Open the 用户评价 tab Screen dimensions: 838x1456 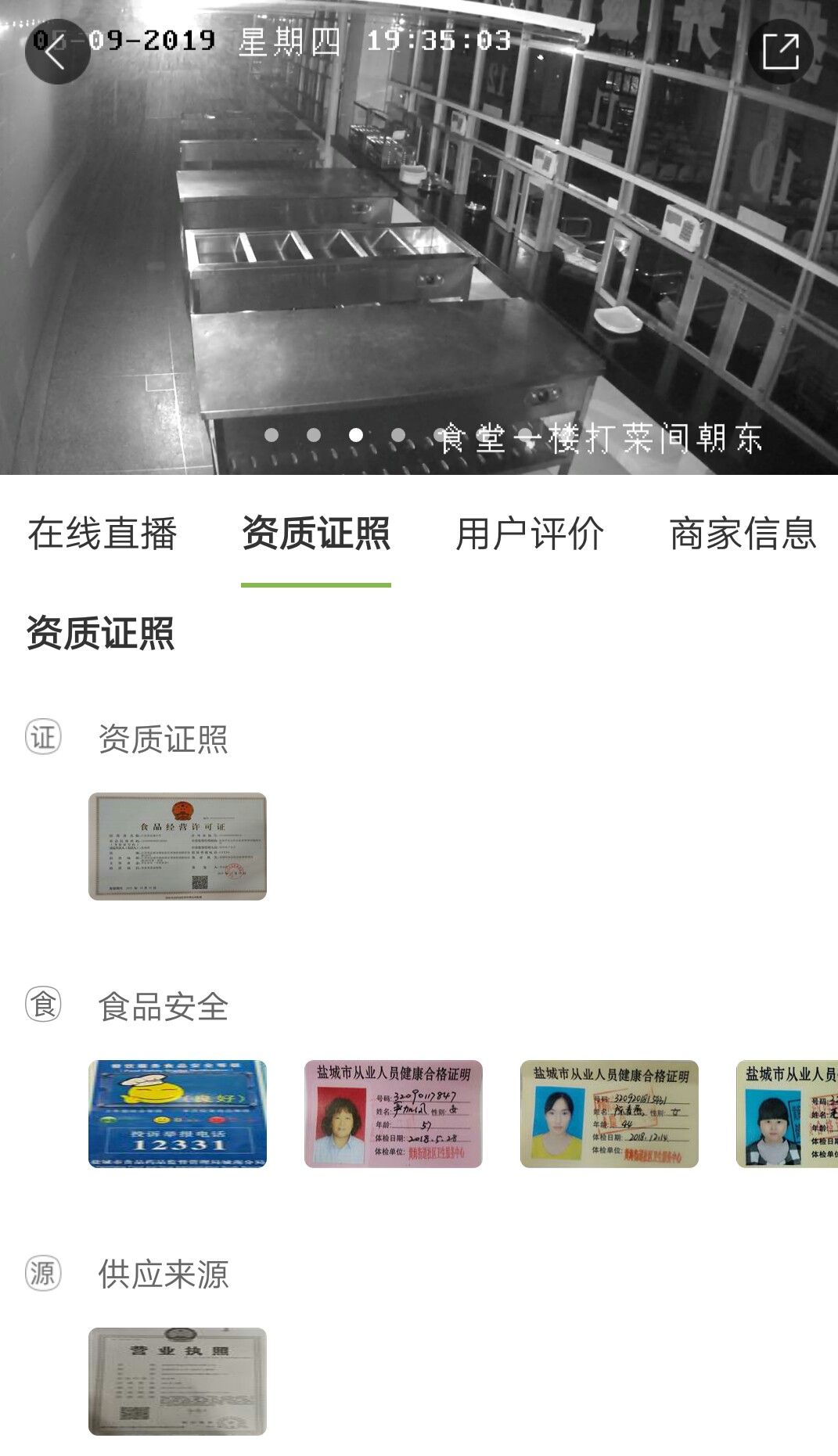pos(530,534)
